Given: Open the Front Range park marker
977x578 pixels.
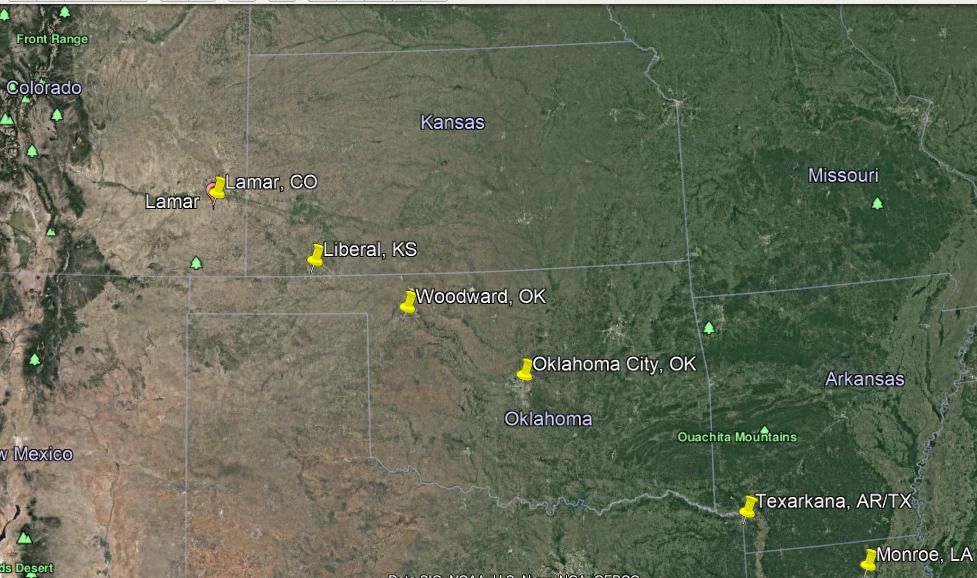Looking at the screenshot, I should [x=65, y=12].
